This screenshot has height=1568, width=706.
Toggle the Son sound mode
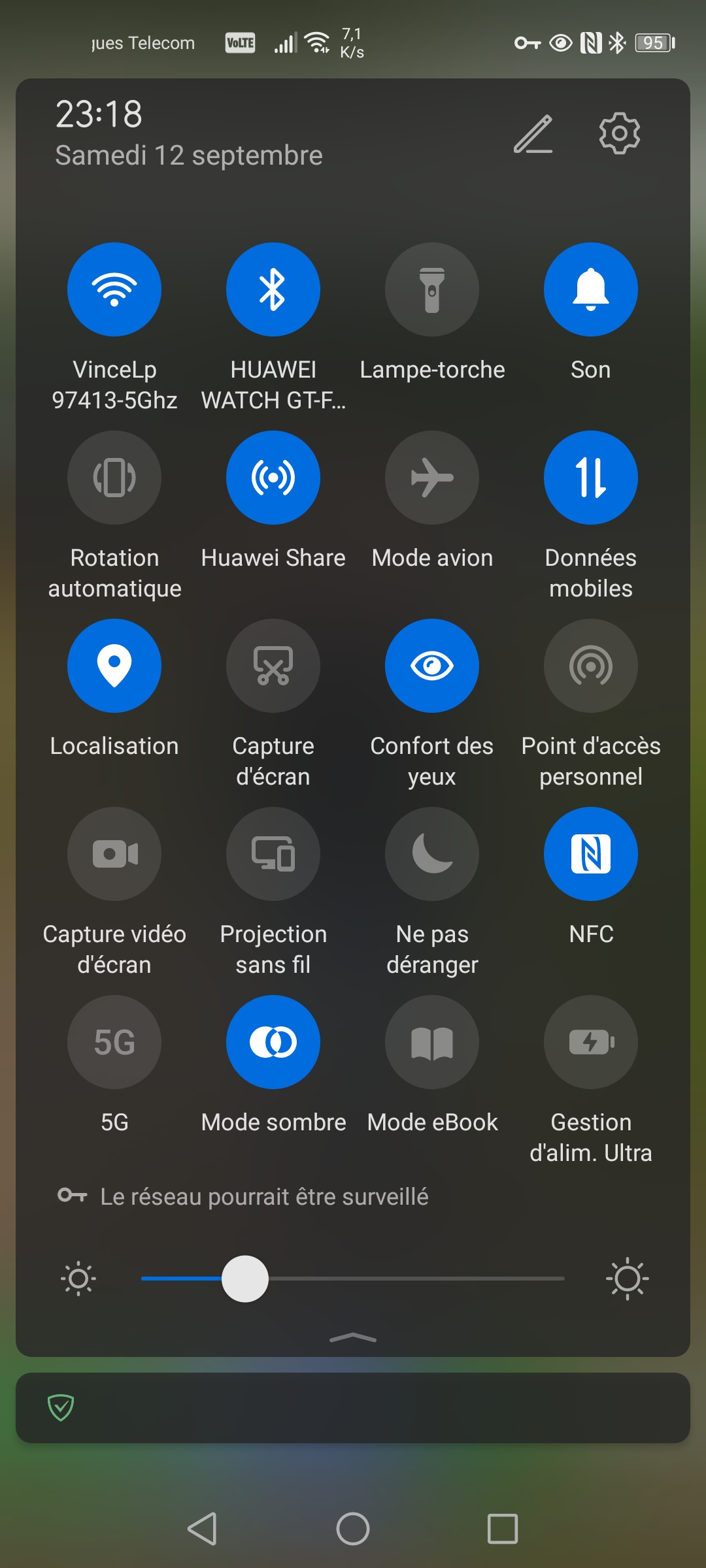point(591,289)
